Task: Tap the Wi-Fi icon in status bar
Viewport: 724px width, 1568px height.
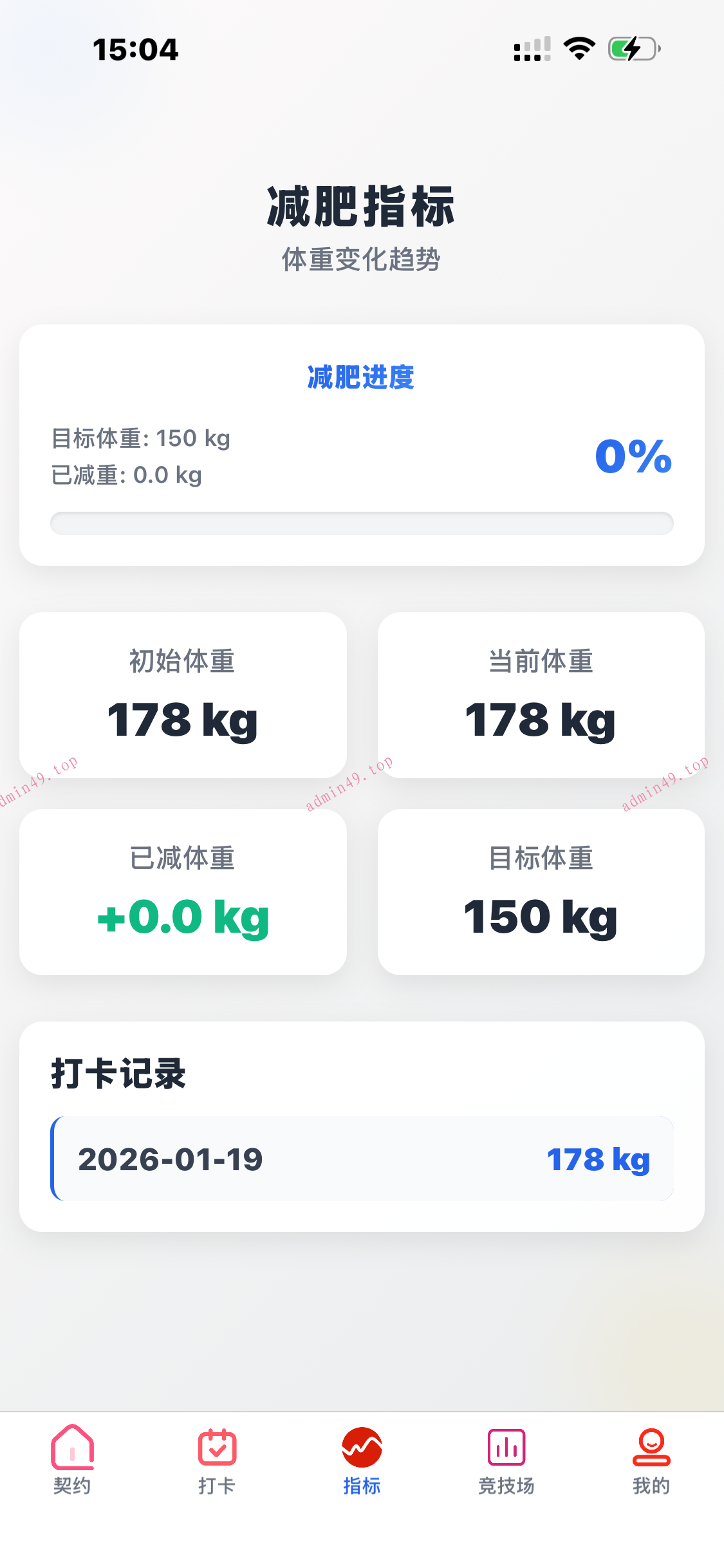Action: [x=577, y=49]
